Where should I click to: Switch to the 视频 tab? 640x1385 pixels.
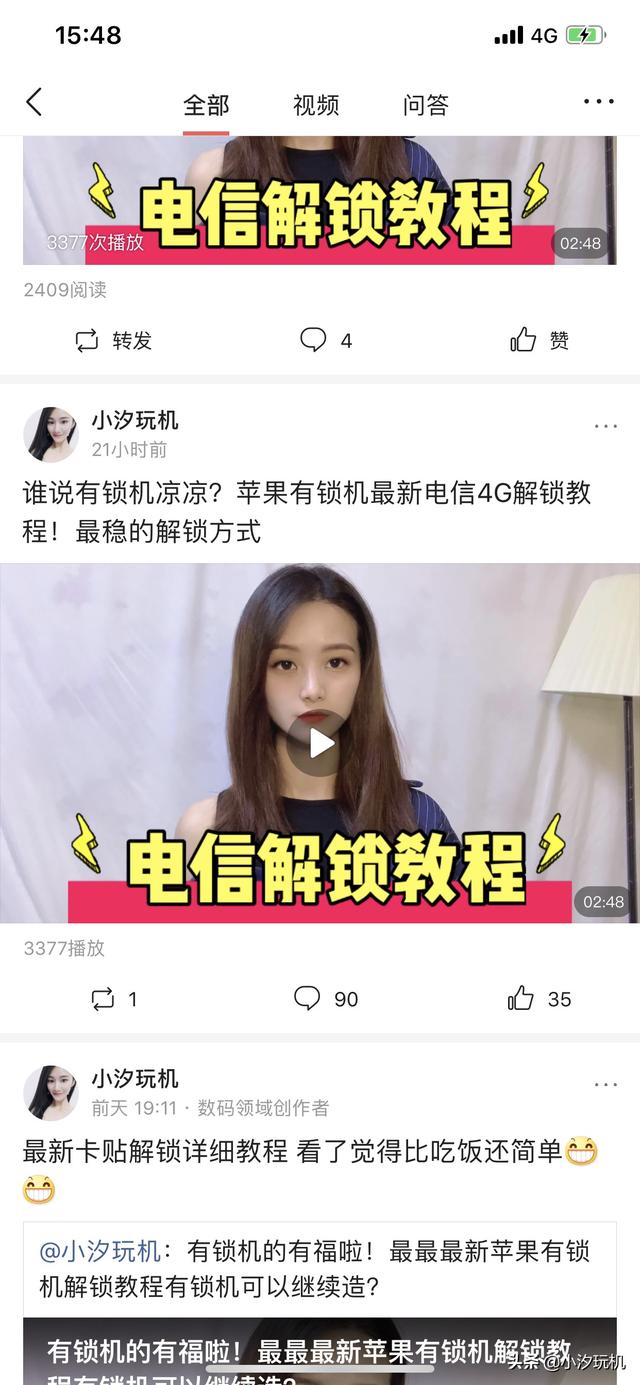[316, 105]
